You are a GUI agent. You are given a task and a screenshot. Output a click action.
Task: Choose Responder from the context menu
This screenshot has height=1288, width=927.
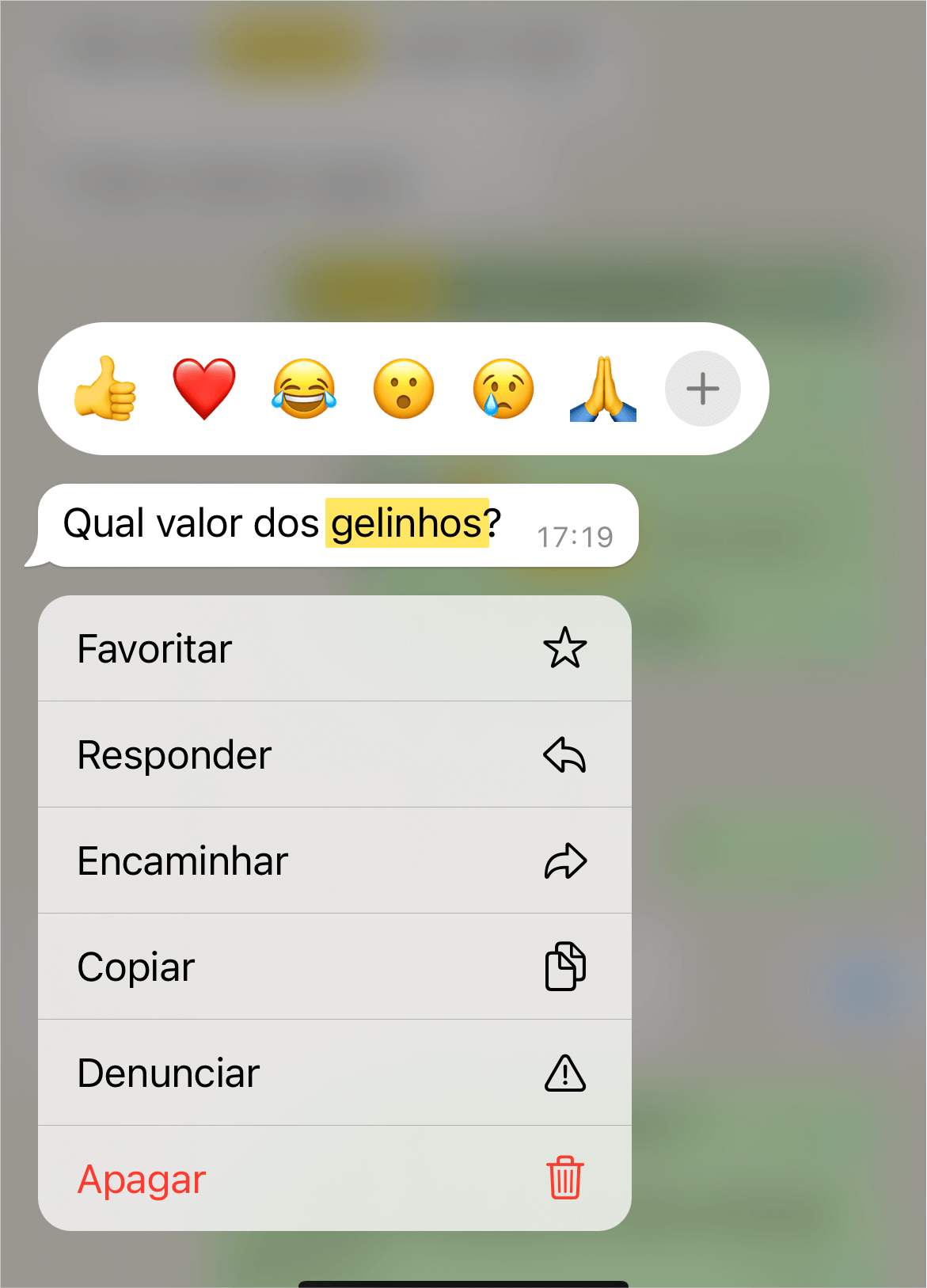[x=174, y=755]
